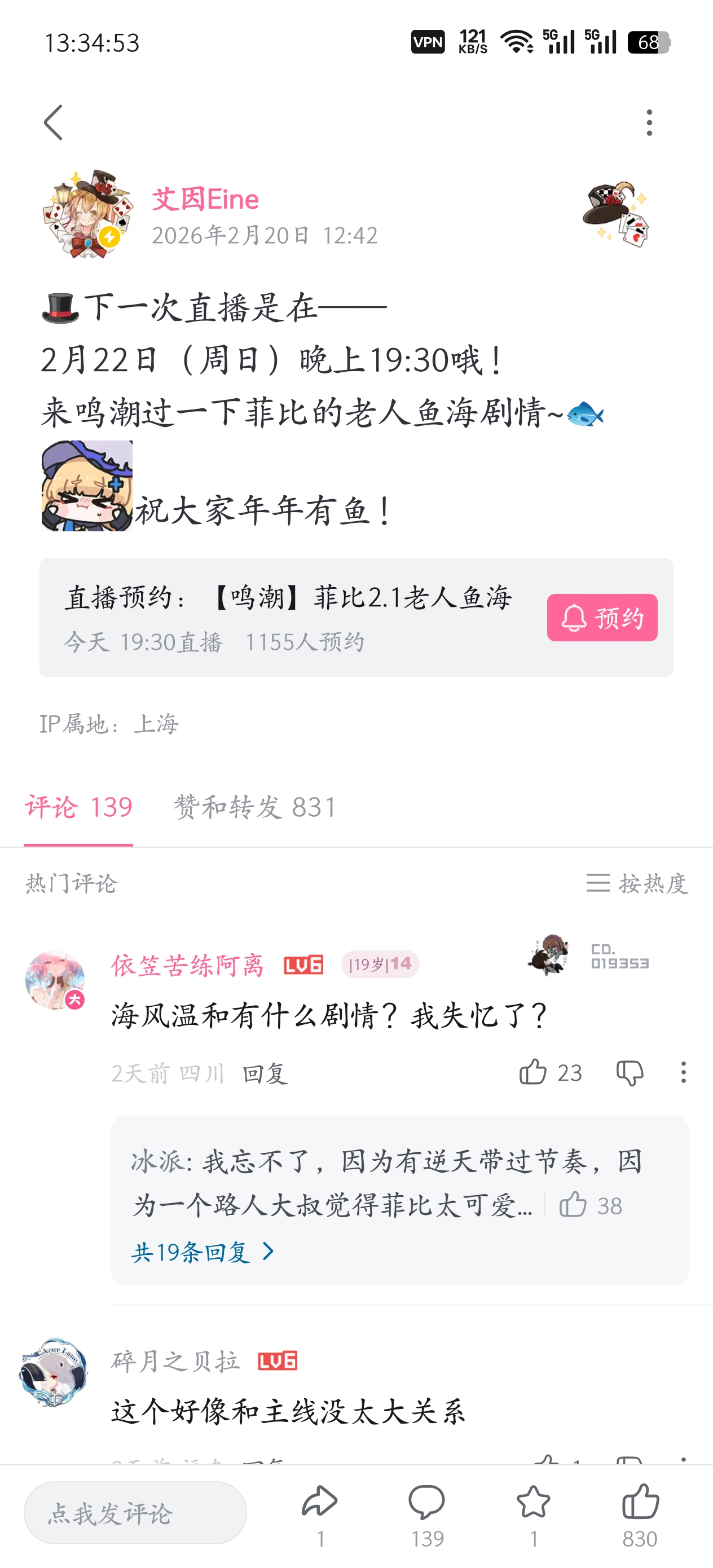Viewport: 713px width, 1568px height.
Task: Expand 共19条回复 replies
Action: pos(203,1252)
